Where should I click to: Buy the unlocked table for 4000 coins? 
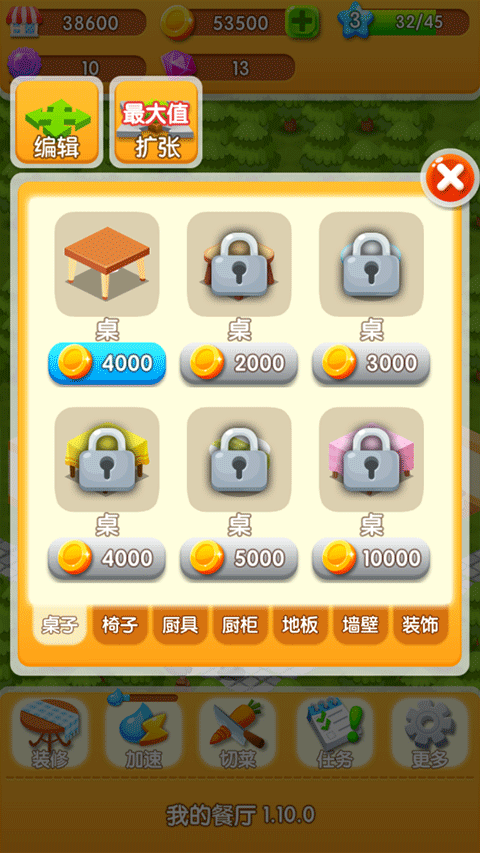107,363
